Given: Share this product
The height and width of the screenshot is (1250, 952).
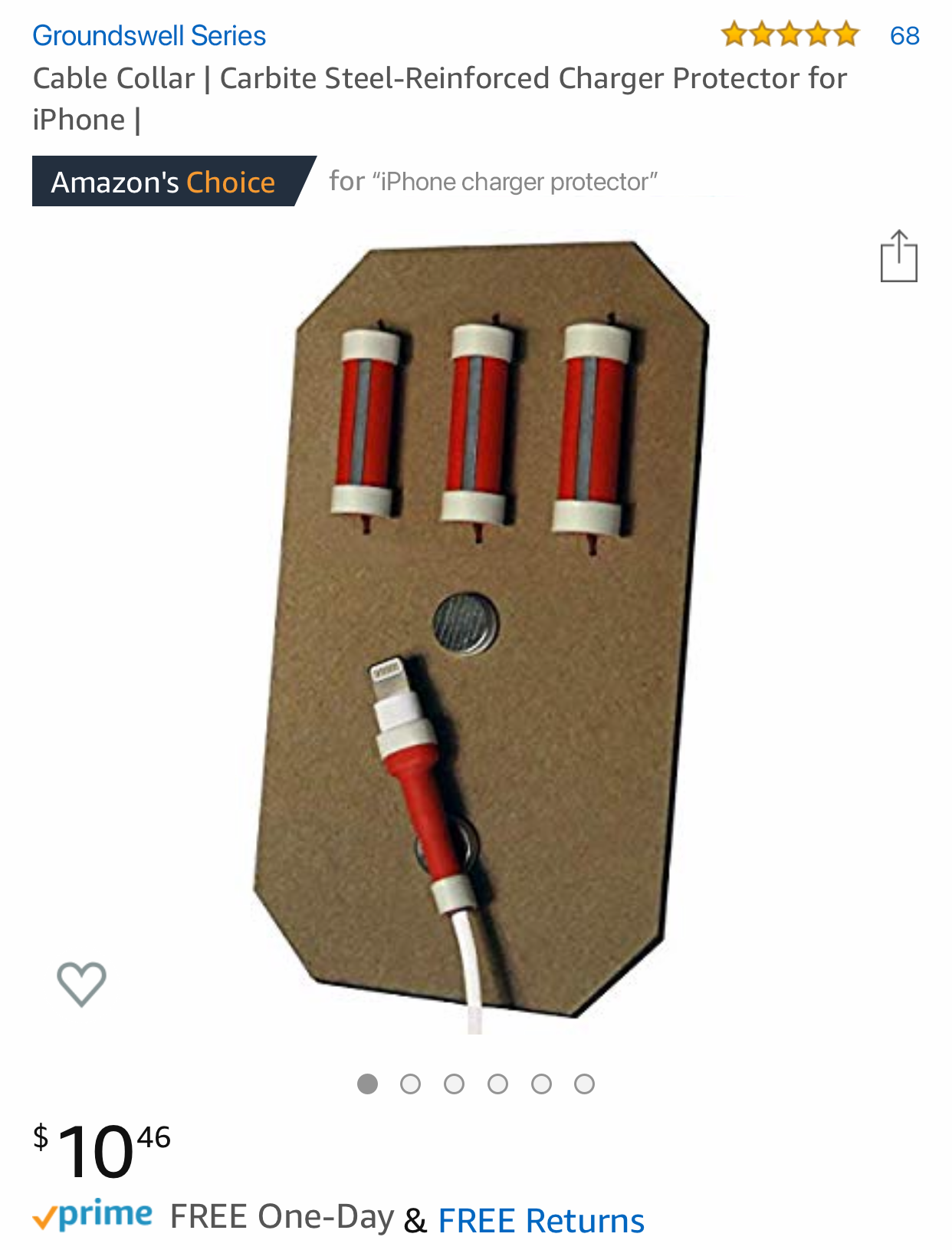Looking at the screenshot, I should [898, 257].
